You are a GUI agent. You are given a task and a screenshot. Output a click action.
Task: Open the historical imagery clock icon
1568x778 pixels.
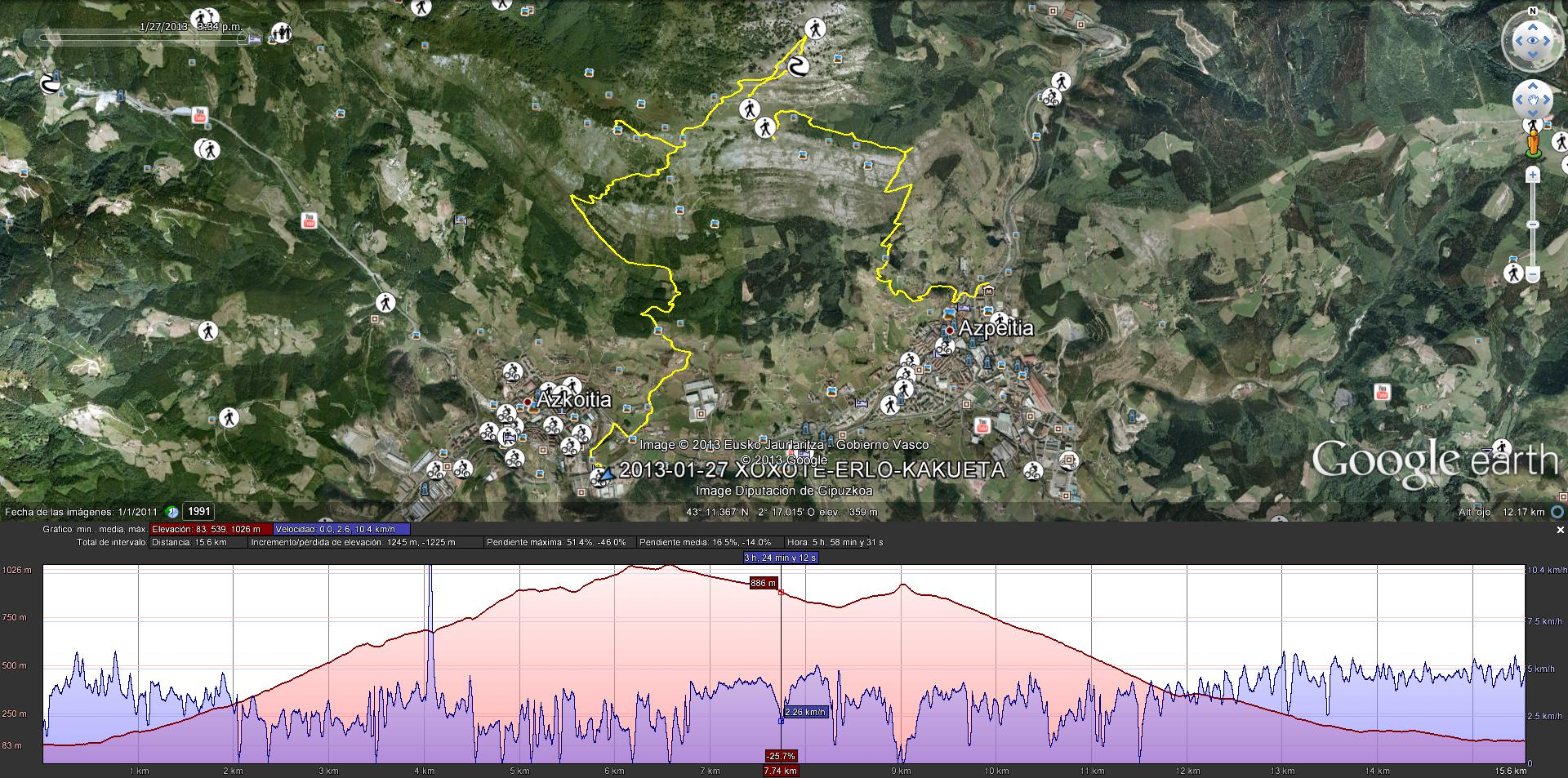point(172,512)
